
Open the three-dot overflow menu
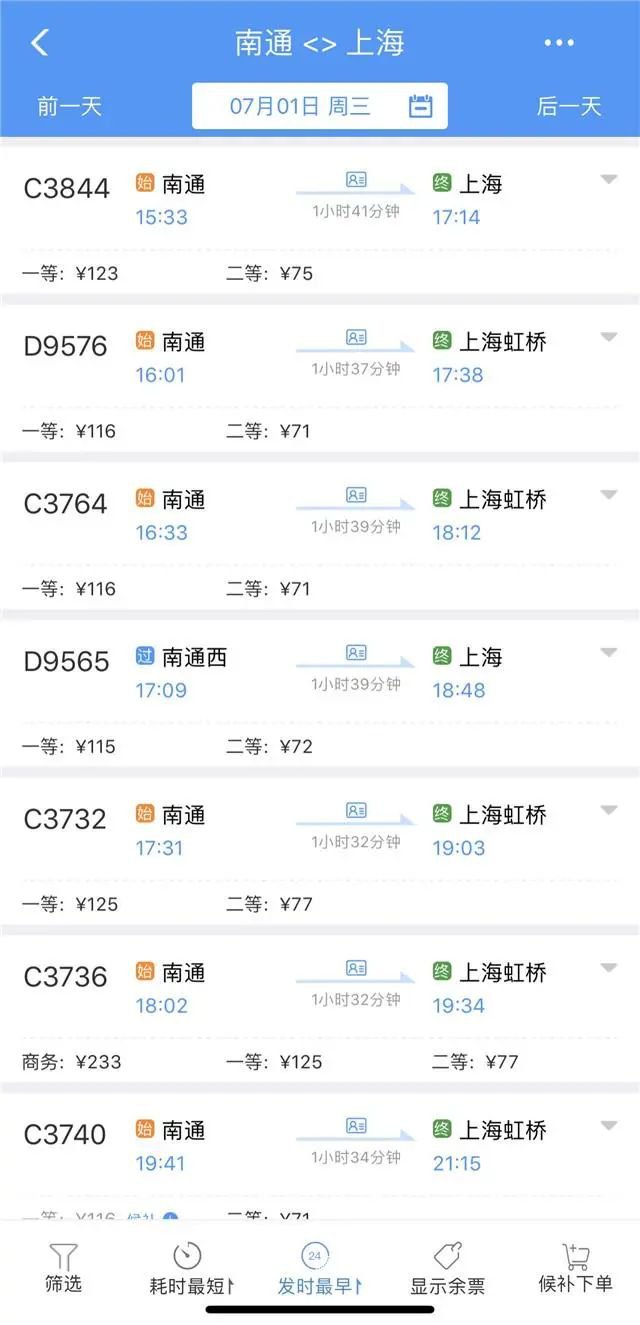[559, 43]
